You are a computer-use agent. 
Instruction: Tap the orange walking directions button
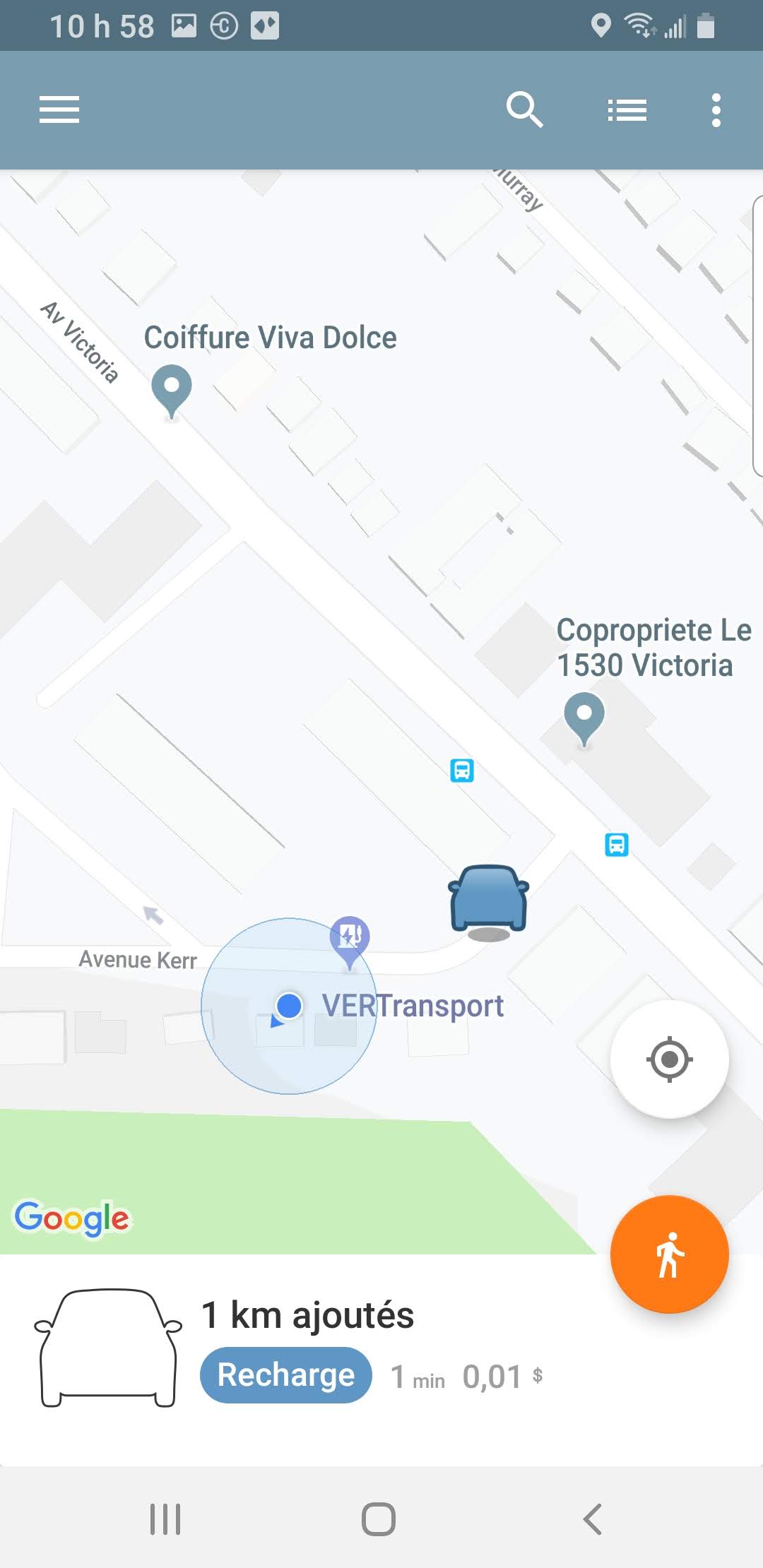point(669,1254)
